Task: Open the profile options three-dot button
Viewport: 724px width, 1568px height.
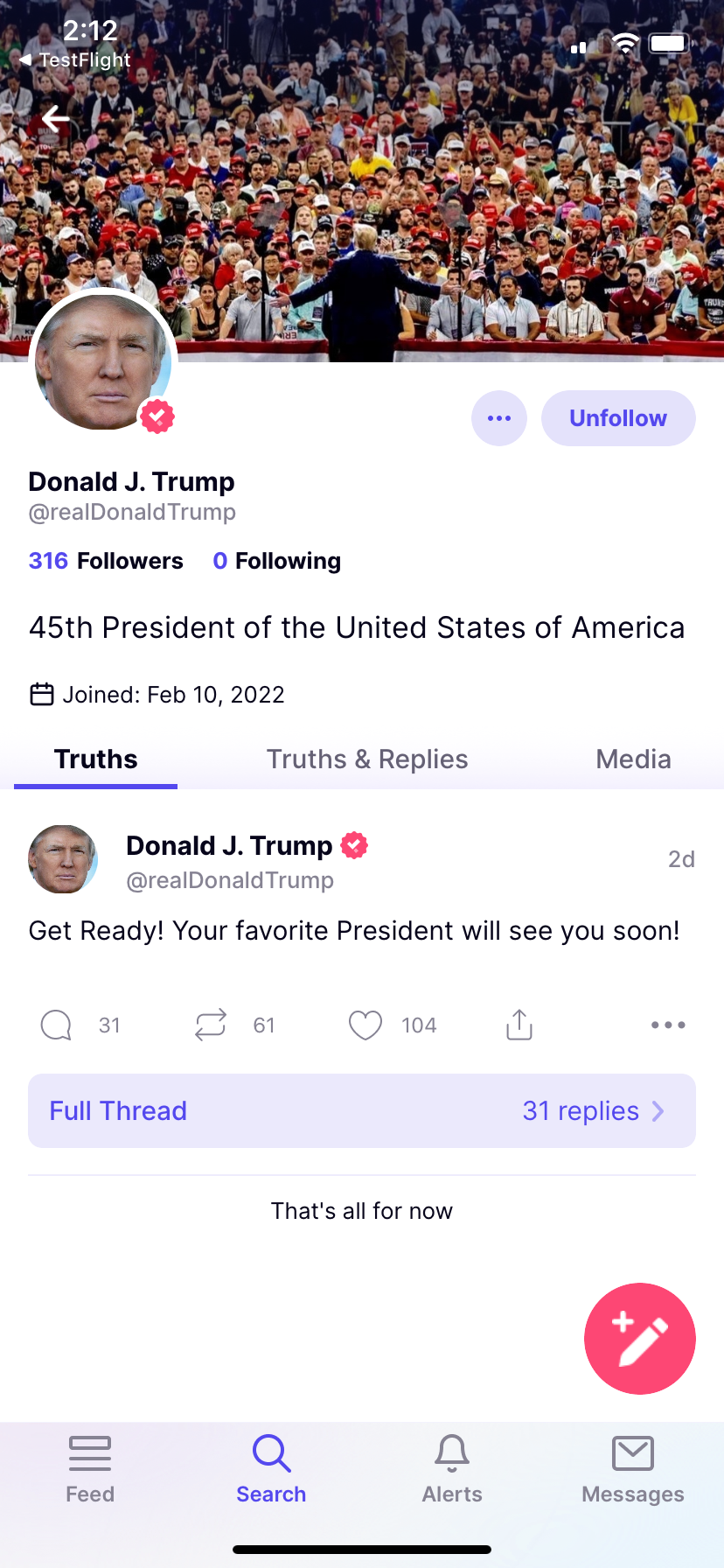Action: pyautogui.click(x=499, y=418)
